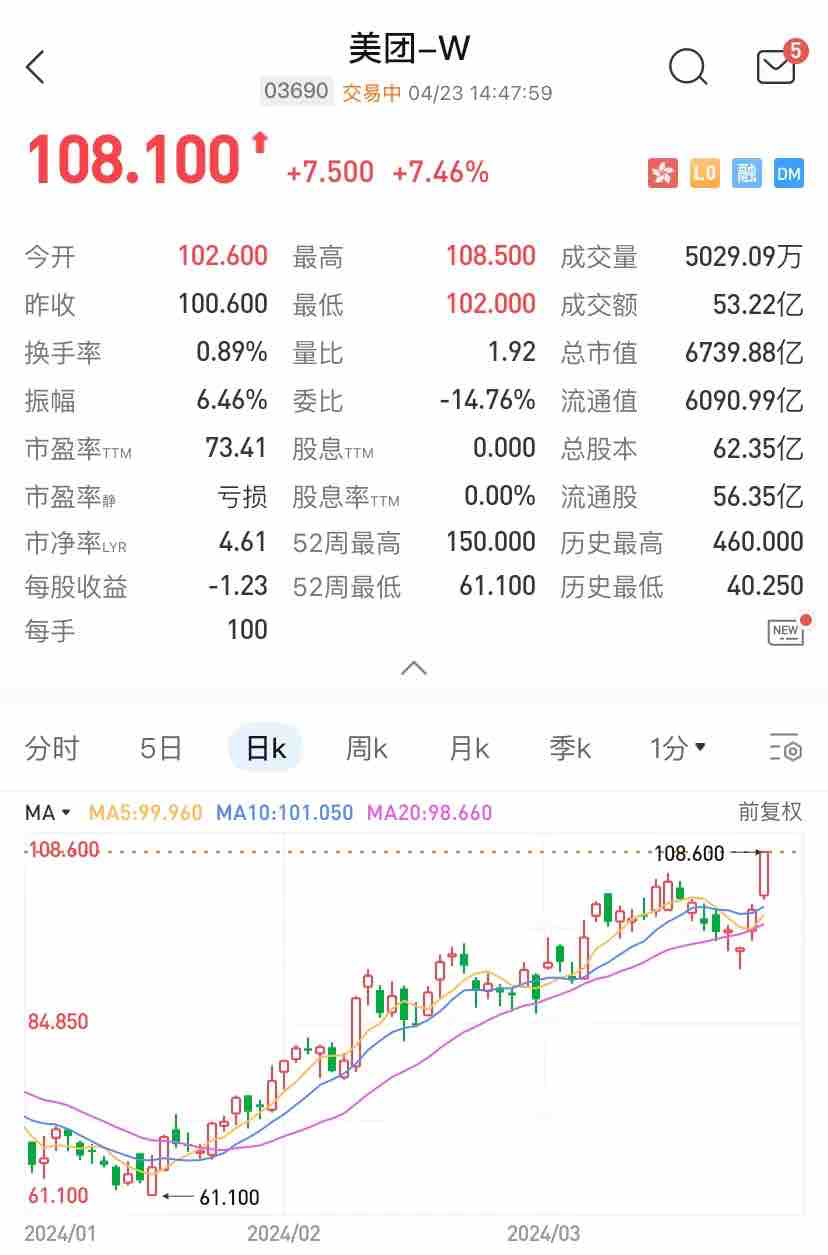
Task: Switch to the 周k chart tab
Action: [x=367, y=748]
